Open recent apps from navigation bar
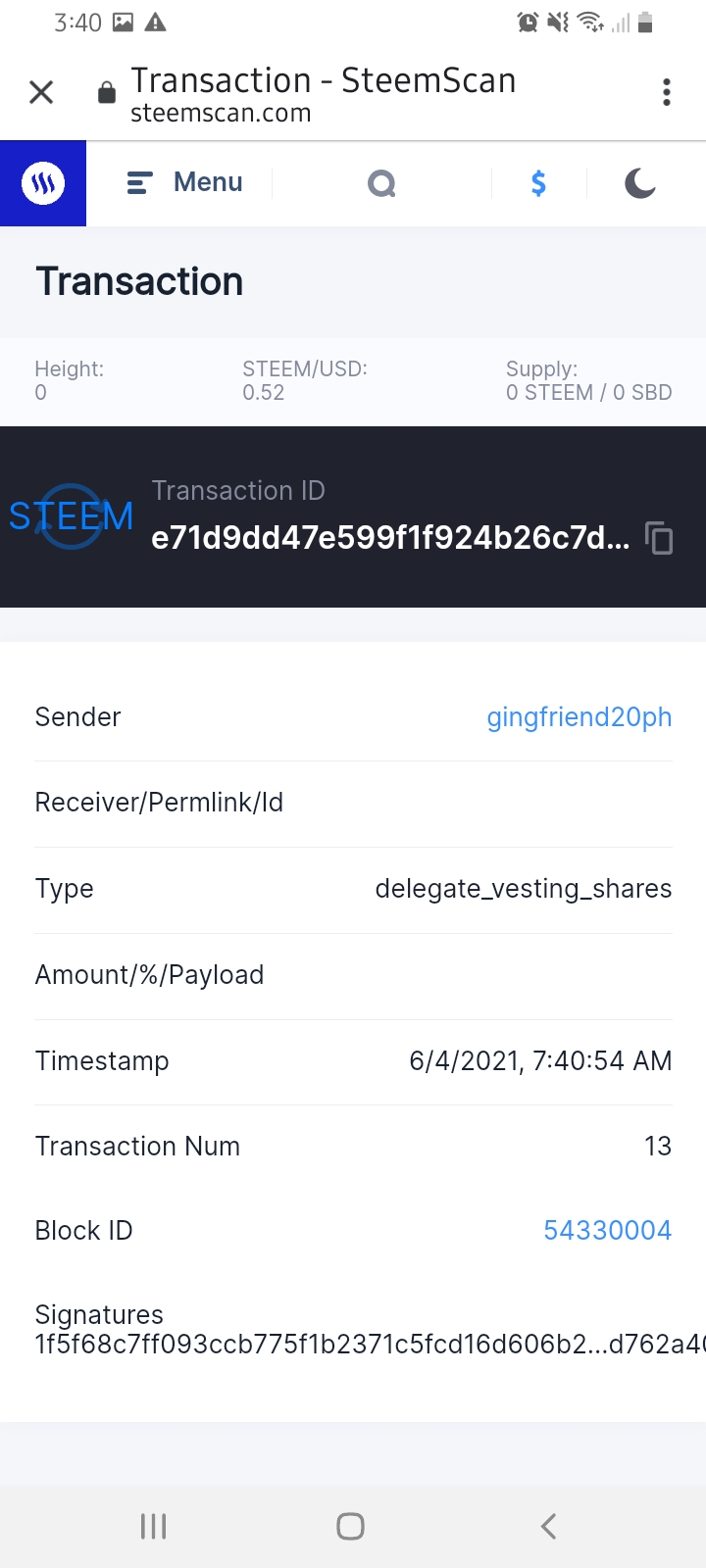This screenshot has width=706, height=1568. pyautogui.click(x=154, y=1526)
